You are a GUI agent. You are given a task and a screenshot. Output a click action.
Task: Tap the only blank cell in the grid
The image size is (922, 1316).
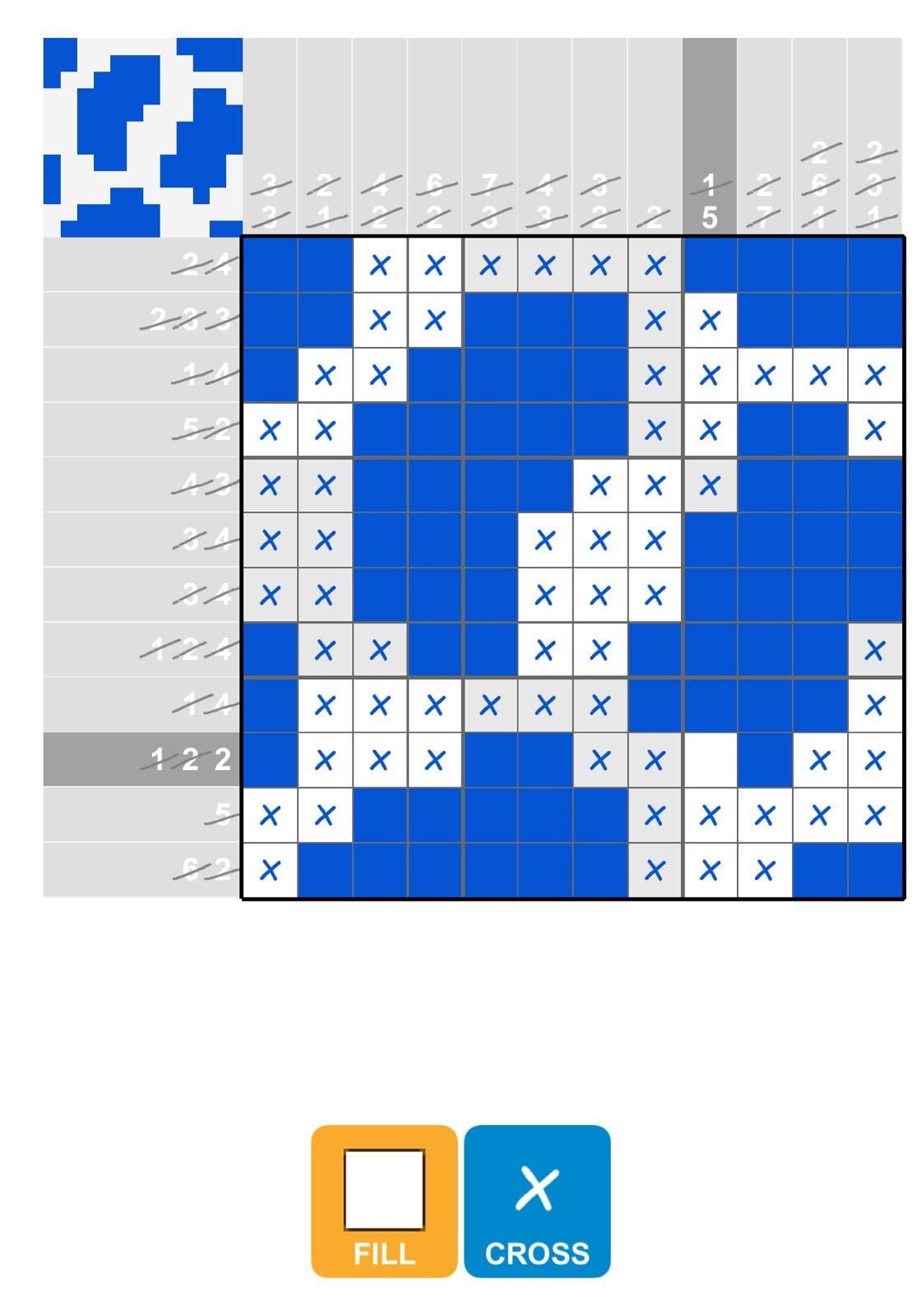point(709,760)
